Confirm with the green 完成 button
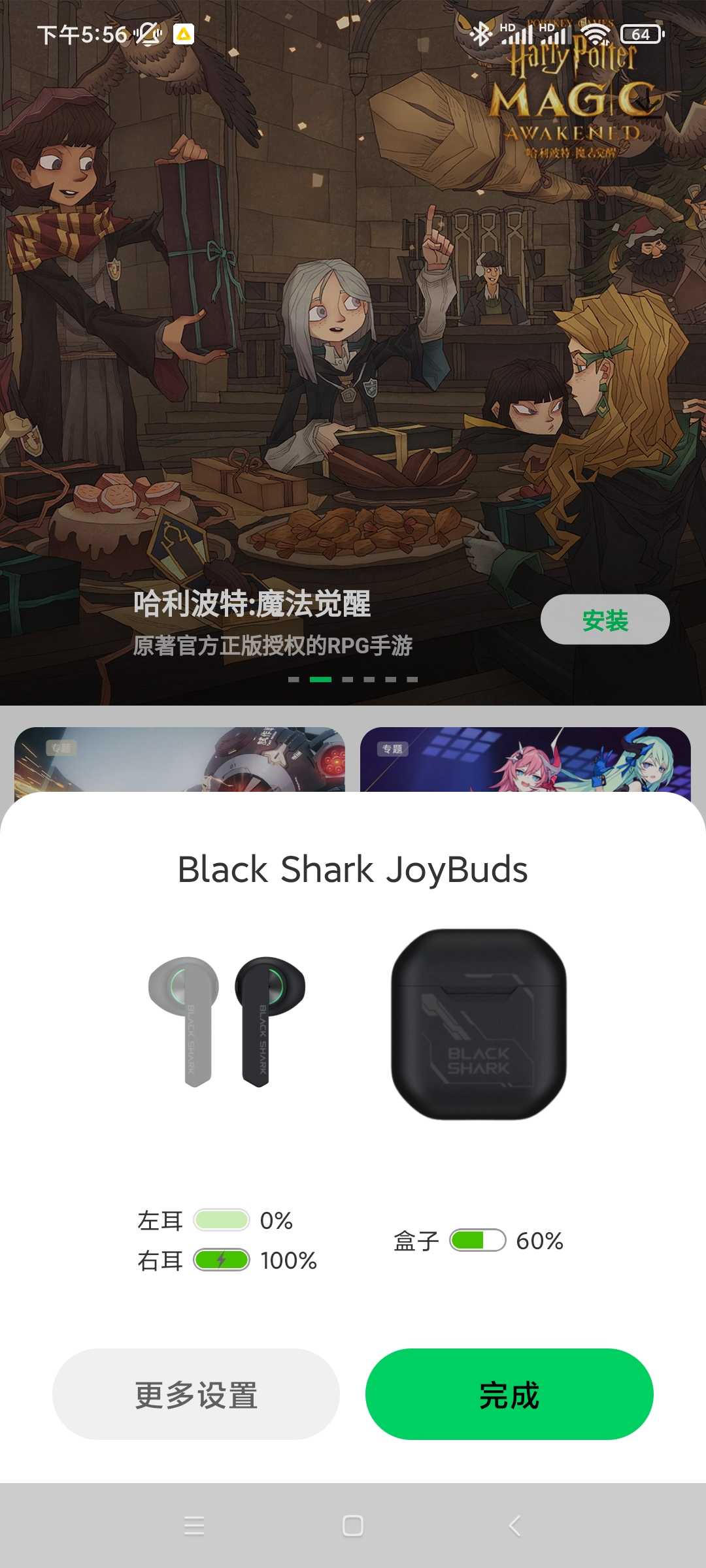The image size is (706, 1568). coord(509,1394)
